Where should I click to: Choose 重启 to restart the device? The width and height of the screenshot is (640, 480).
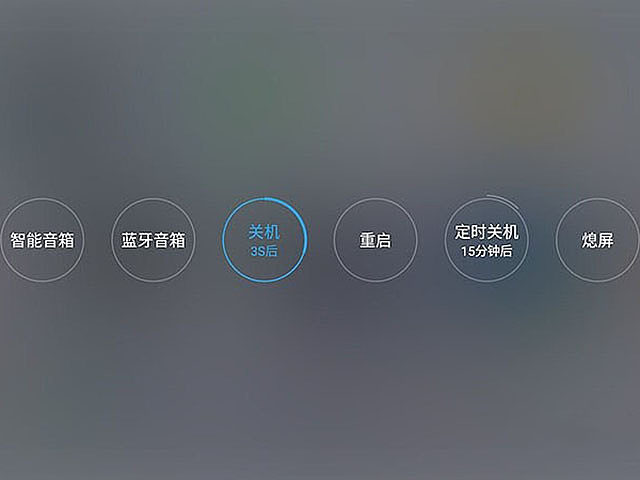point(375,240)
